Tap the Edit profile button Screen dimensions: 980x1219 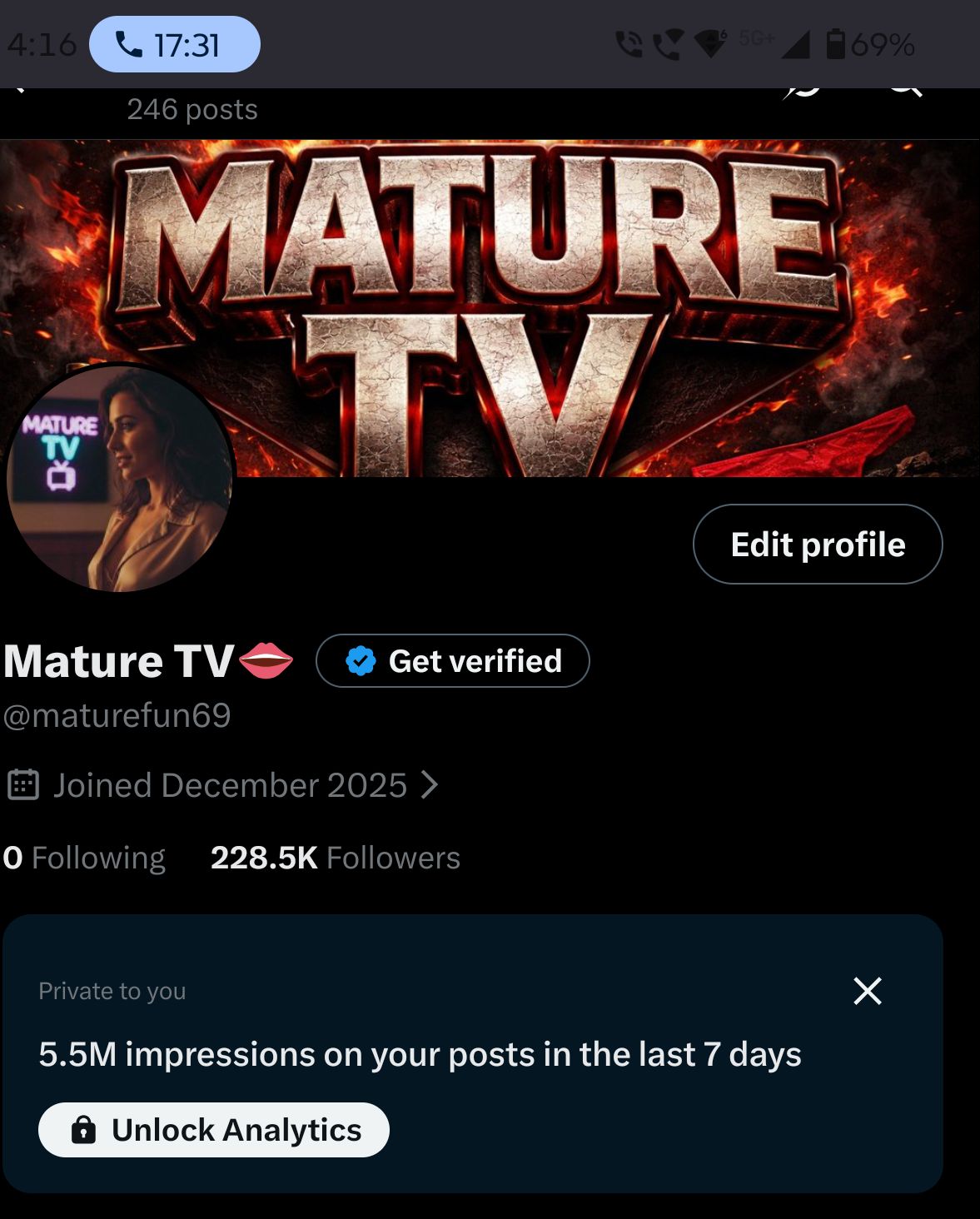(x=818, y=545)
